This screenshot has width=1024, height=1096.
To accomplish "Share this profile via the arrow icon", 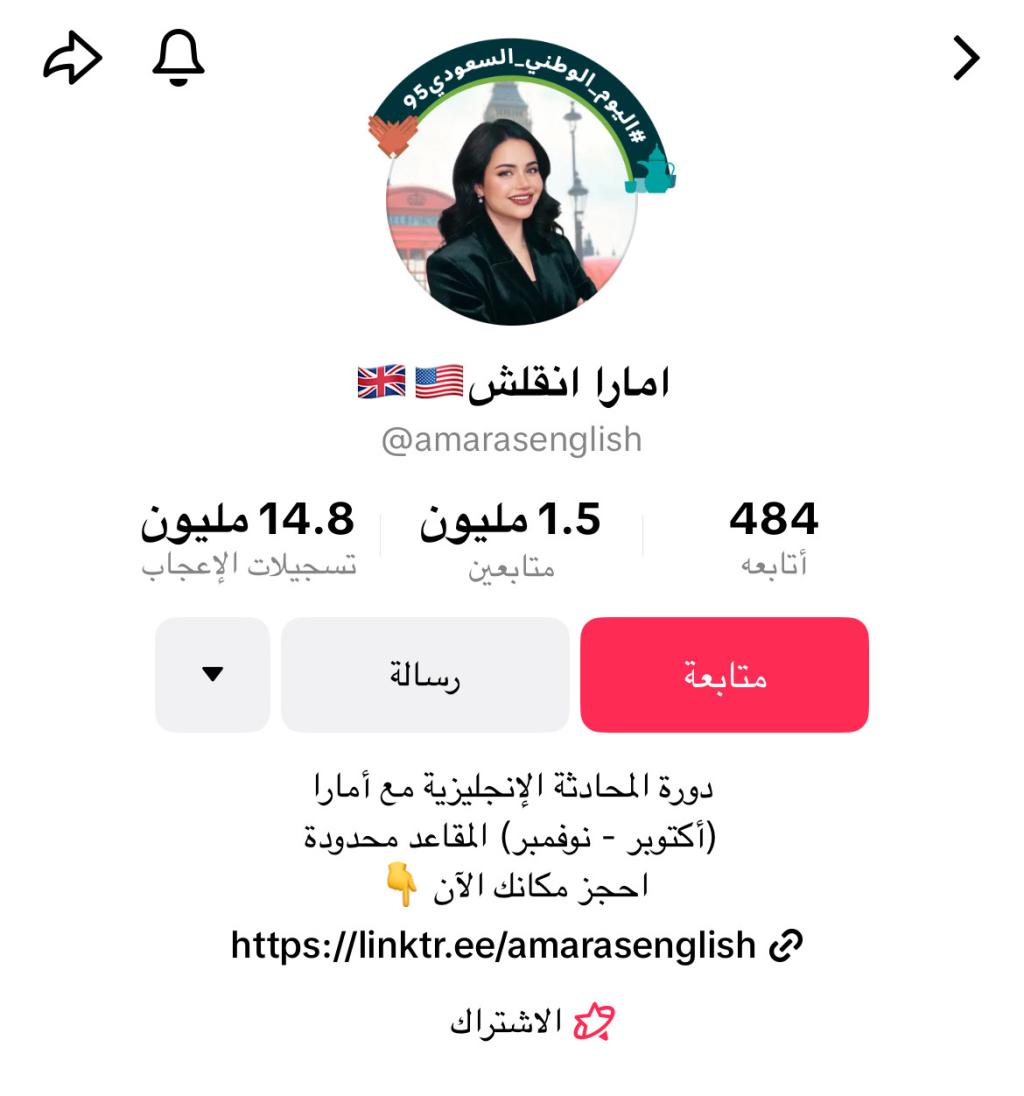I will click(x=72, y=60).
